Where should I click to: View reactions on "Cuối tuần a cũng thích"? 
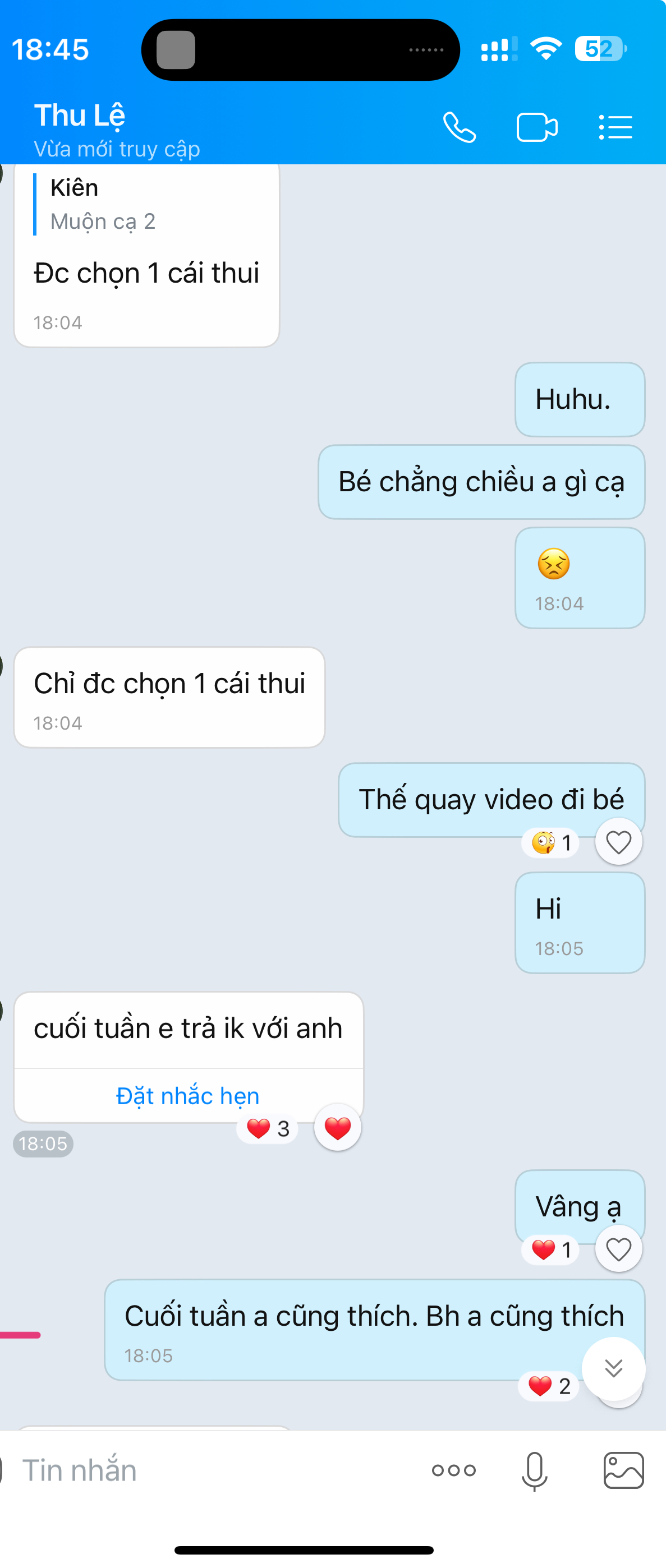[549, 1386]
